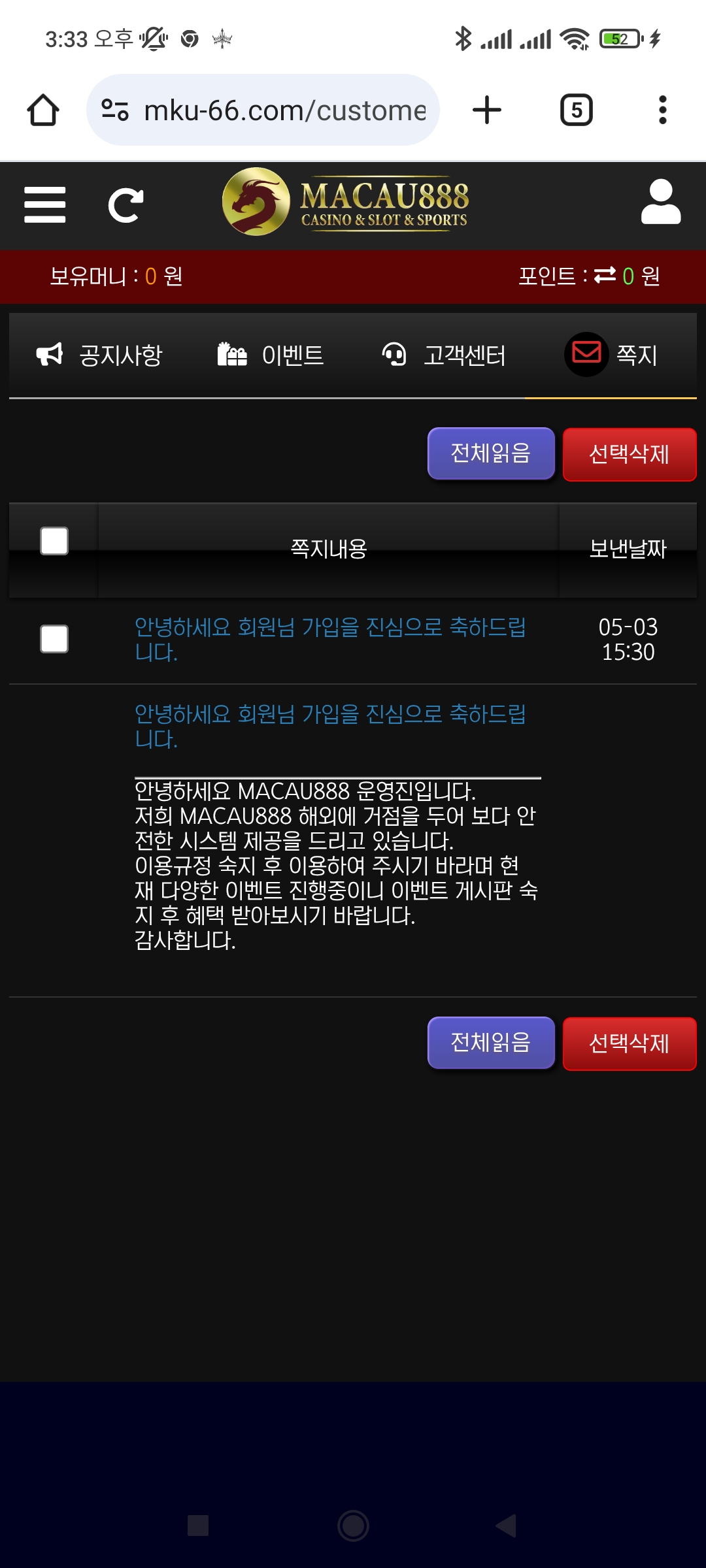Tap the page refresh icon
The image size is (706, 1568).
pyautogui.click(x=126, y=206)
